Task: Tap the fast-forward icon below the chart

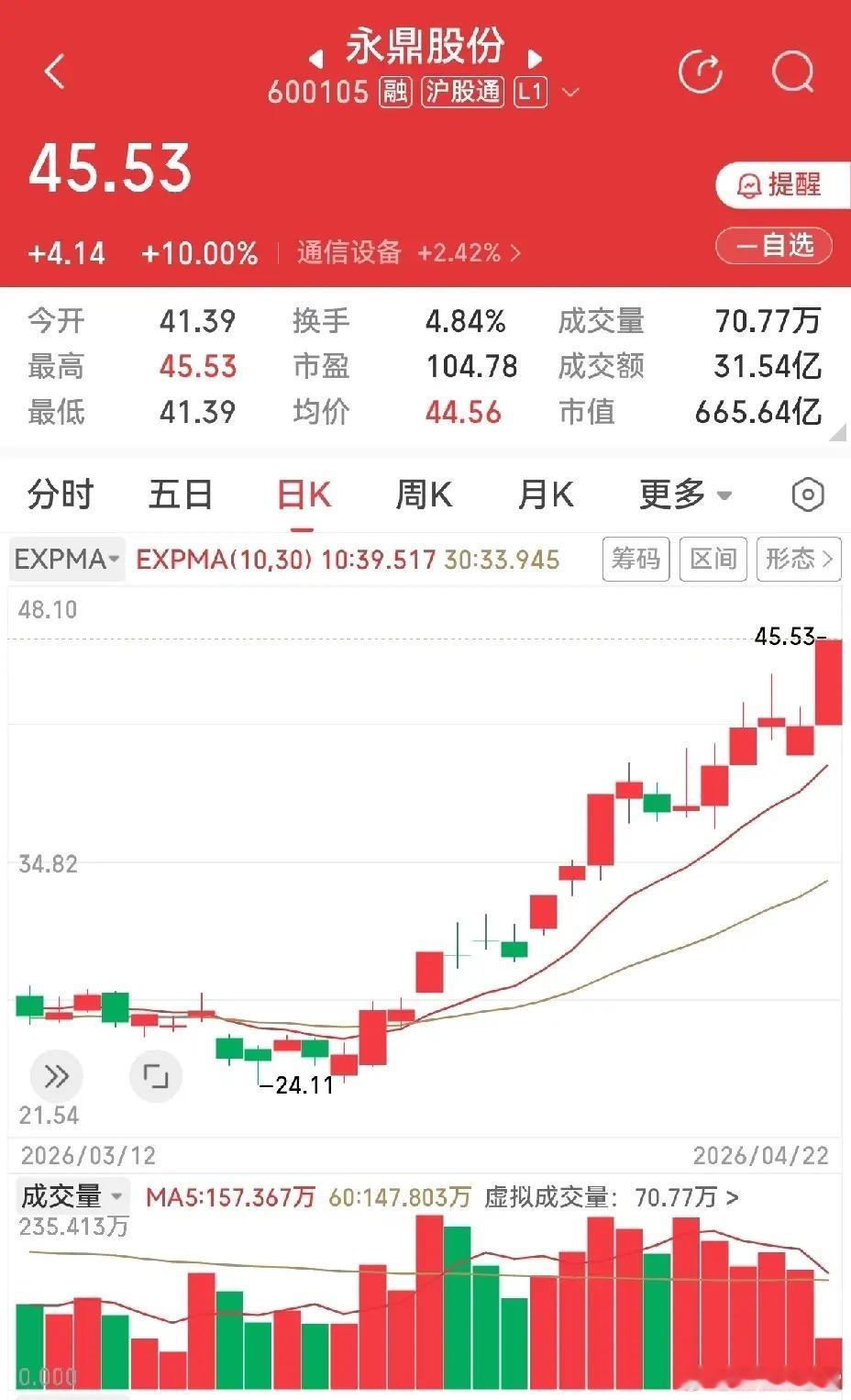Action: (x=57, y=1075)
